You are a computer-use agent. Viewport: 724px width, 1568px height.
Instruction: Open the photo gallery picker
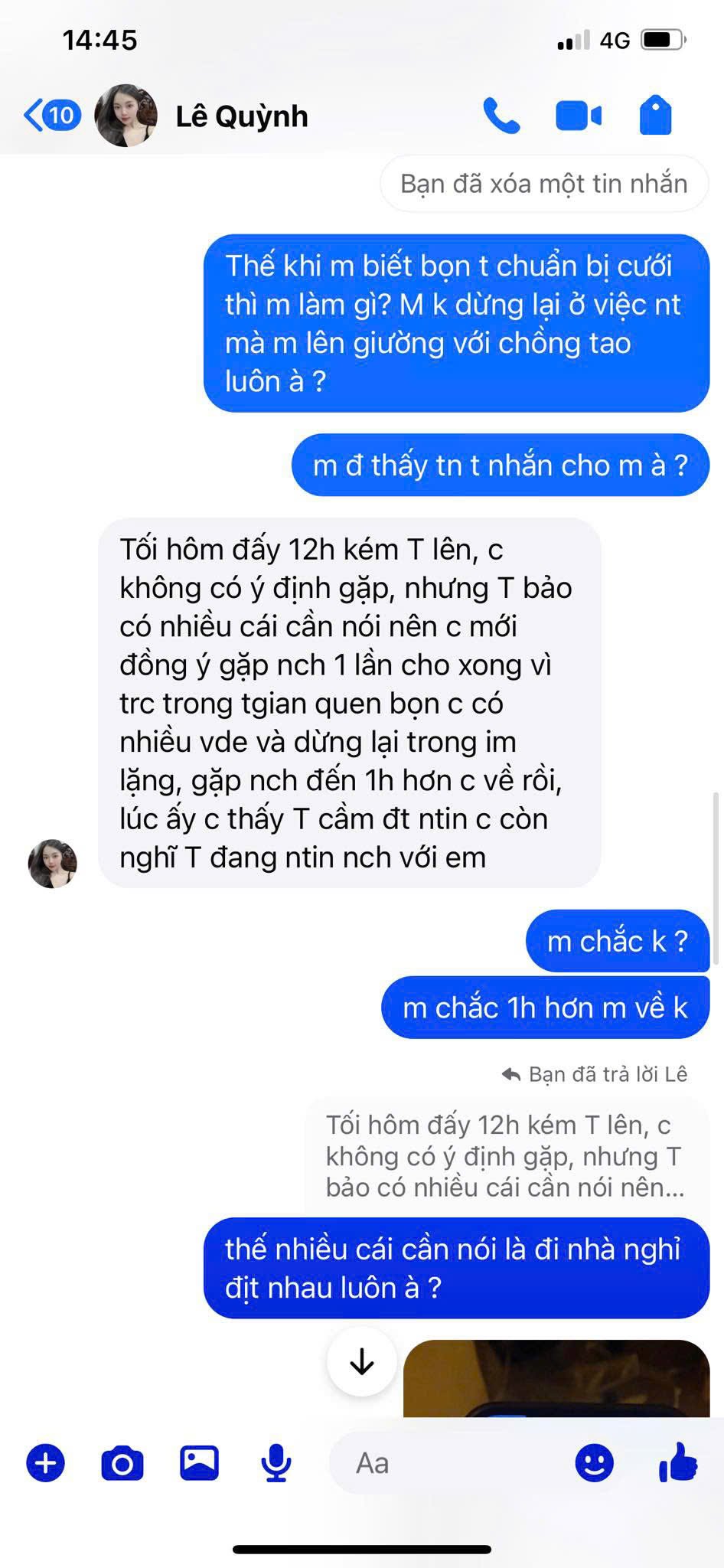(x=199, y=1463)
